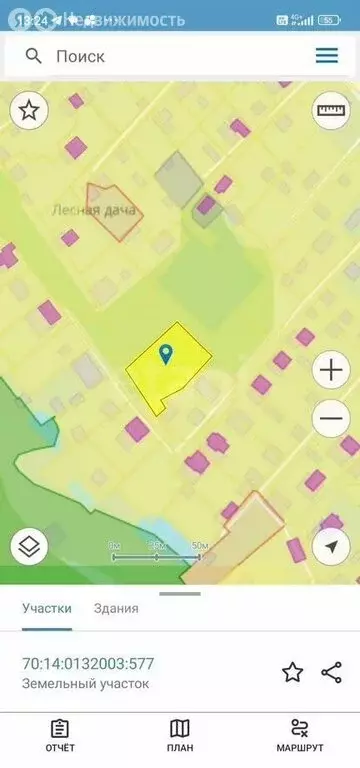Open the 70:14:0132003:577 land plot details

pos(88,673)
